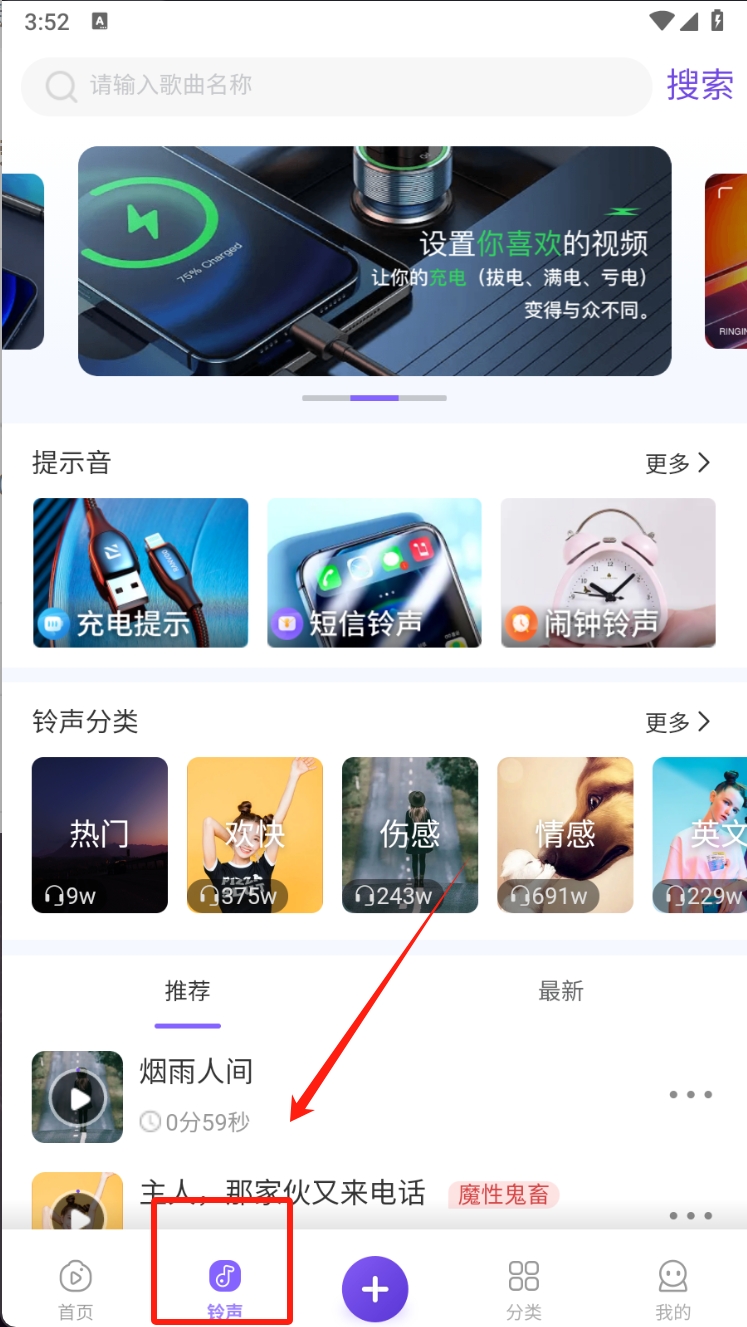
Task: Open the 闹钟铃声 card
Action: [x=608, y=572]
